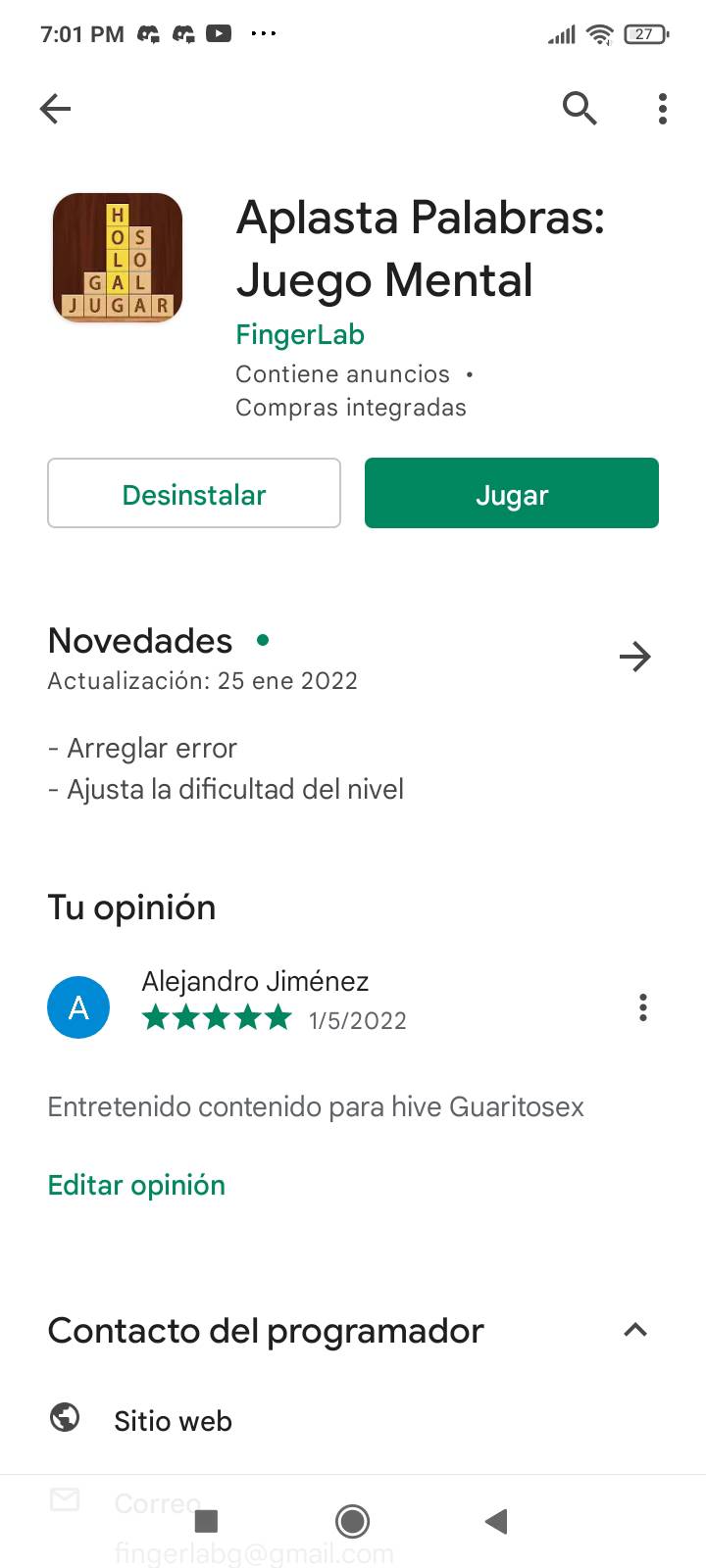Tap the system home button
This screenshot has width=706, height=1568.
click(352, 1521)
